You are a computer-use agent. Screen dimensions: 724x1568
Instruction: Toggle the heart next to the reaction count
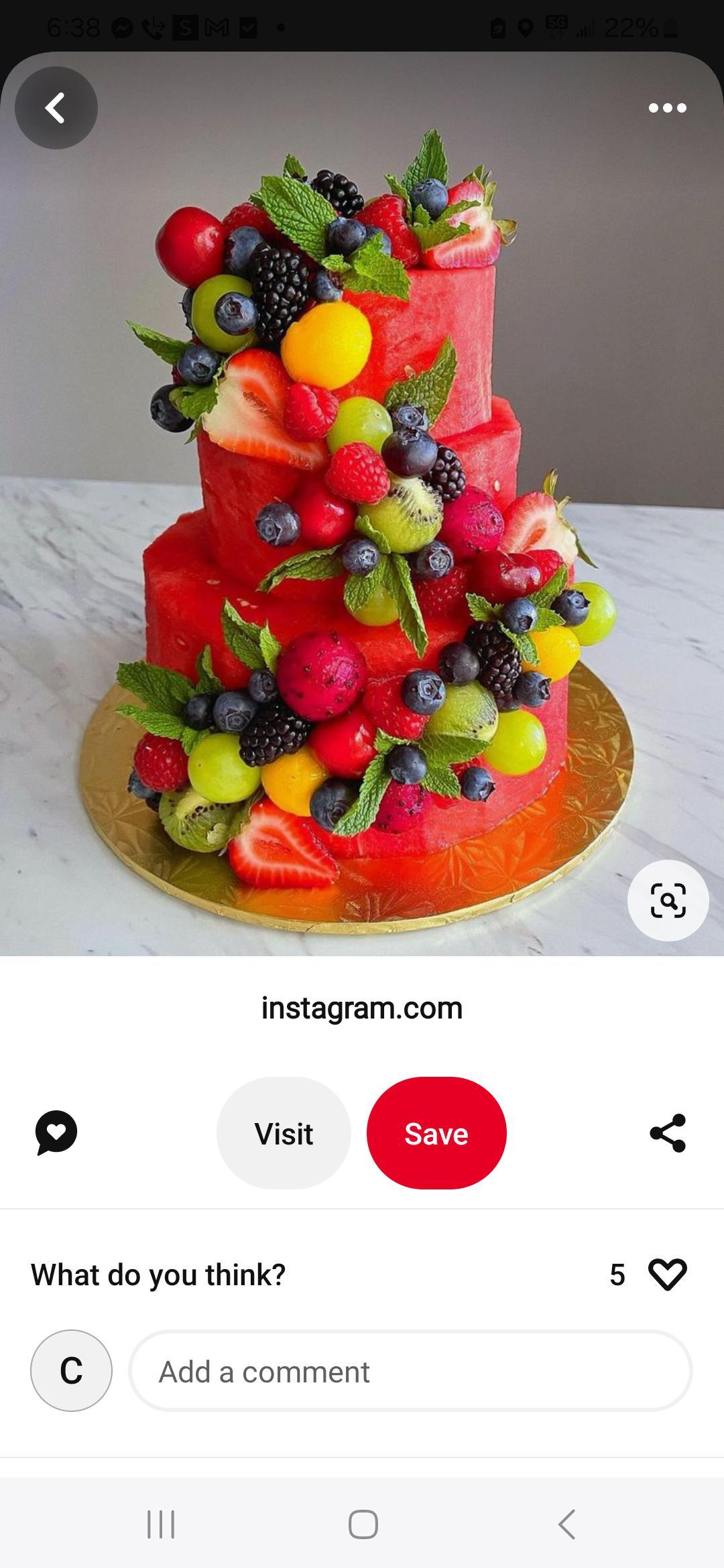667,1275
